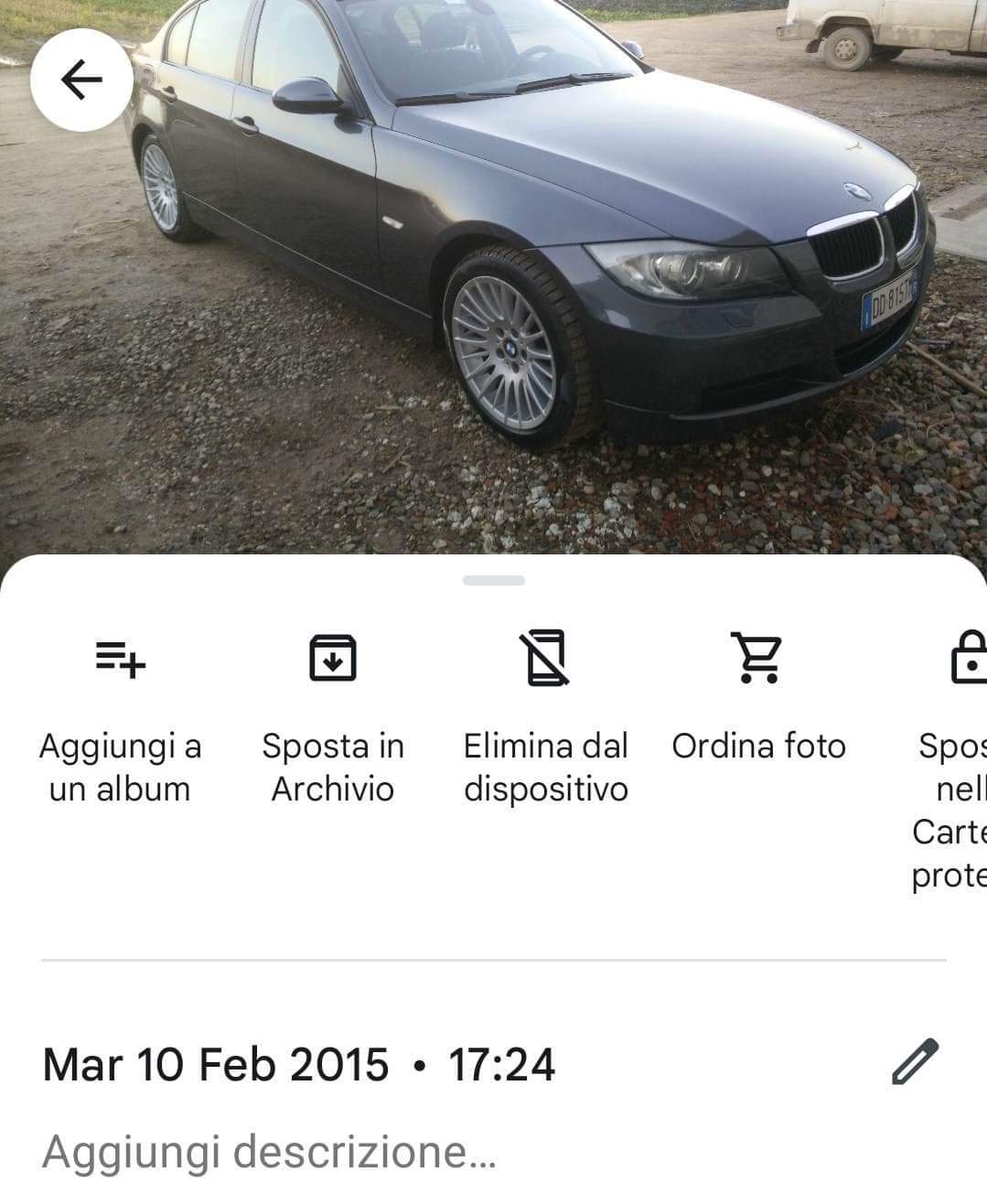Go back using the arrow button
The width and height of the screenshot is (987, 1204).
click(81, 81)
